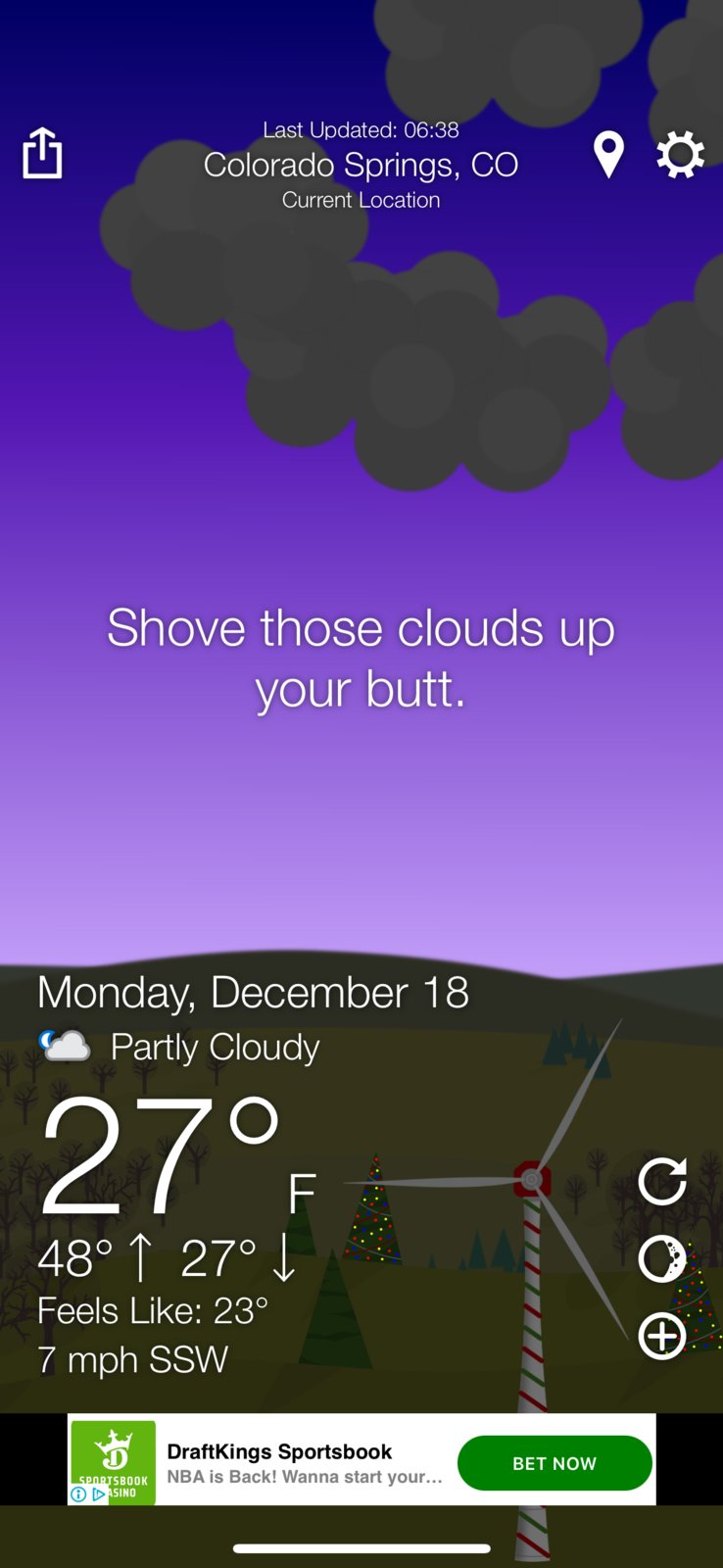Open the location pin
Image resolution: width=723 pixels, height=1568 pixels.
(608, 155)
